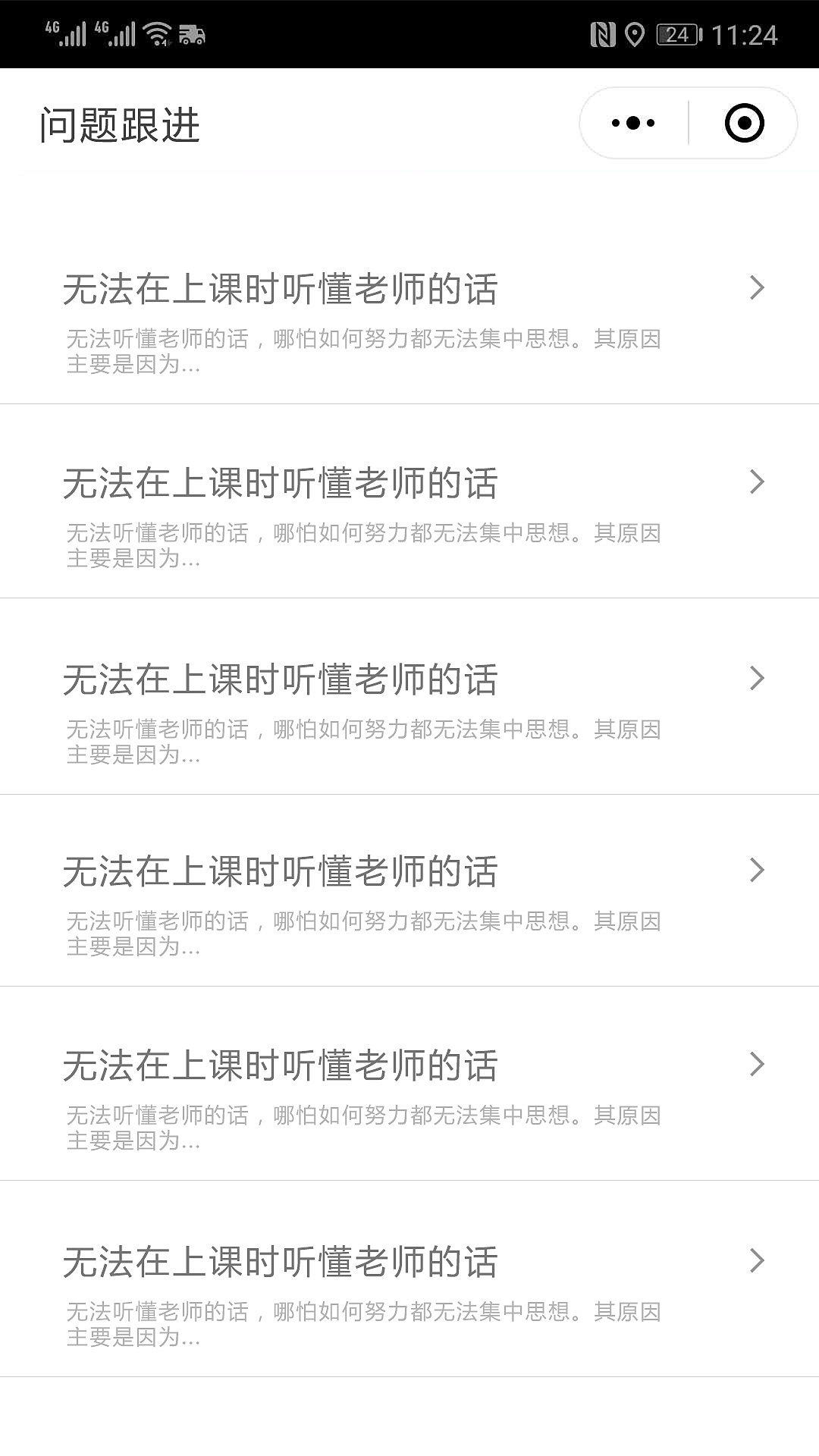The image size is (819, 1456).
Task: Click the subtitle text 无法听懂老师的话 of first item
Action: [x=364, y=353]
